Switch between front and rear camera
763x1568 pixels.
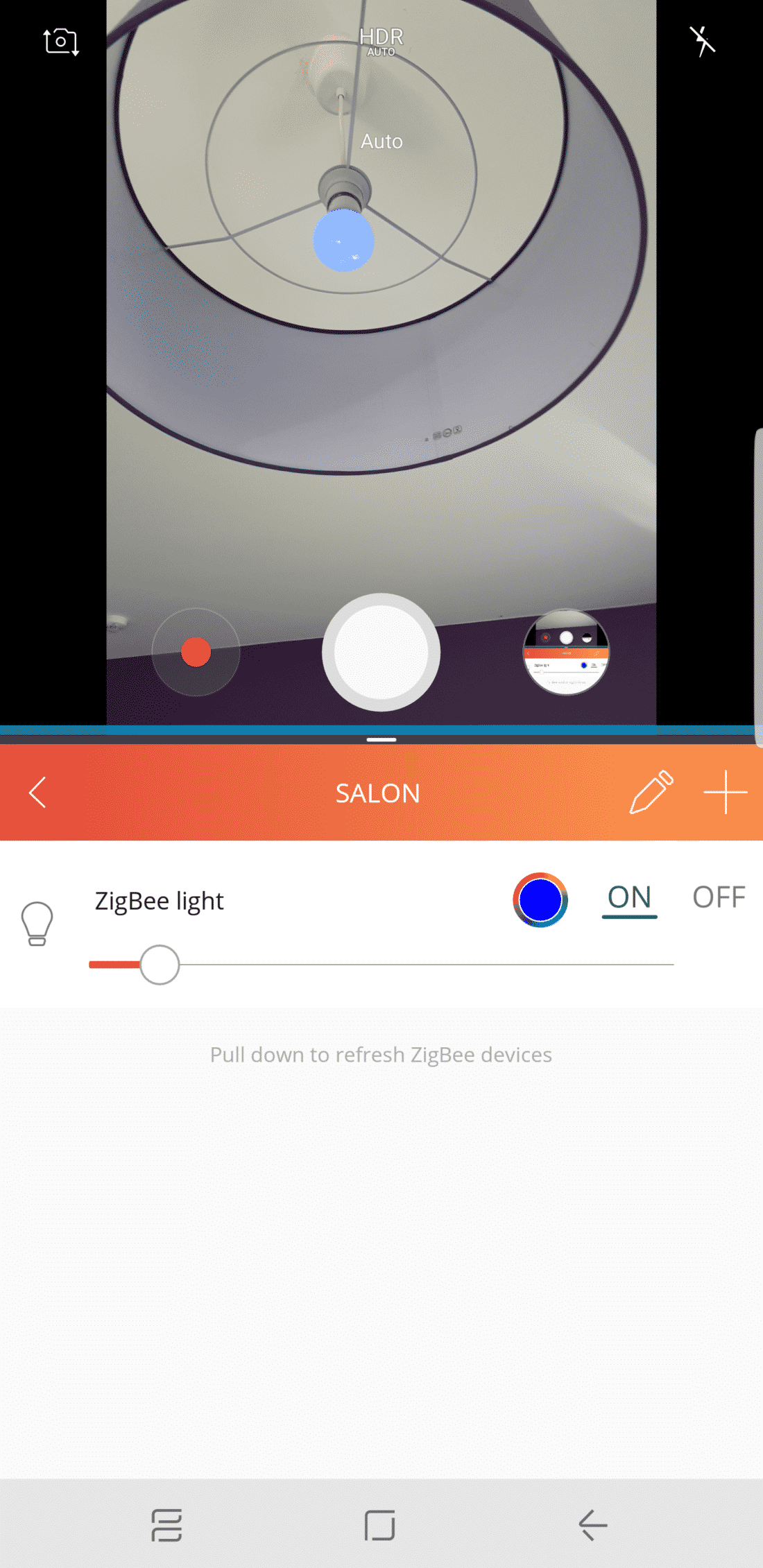61,42
